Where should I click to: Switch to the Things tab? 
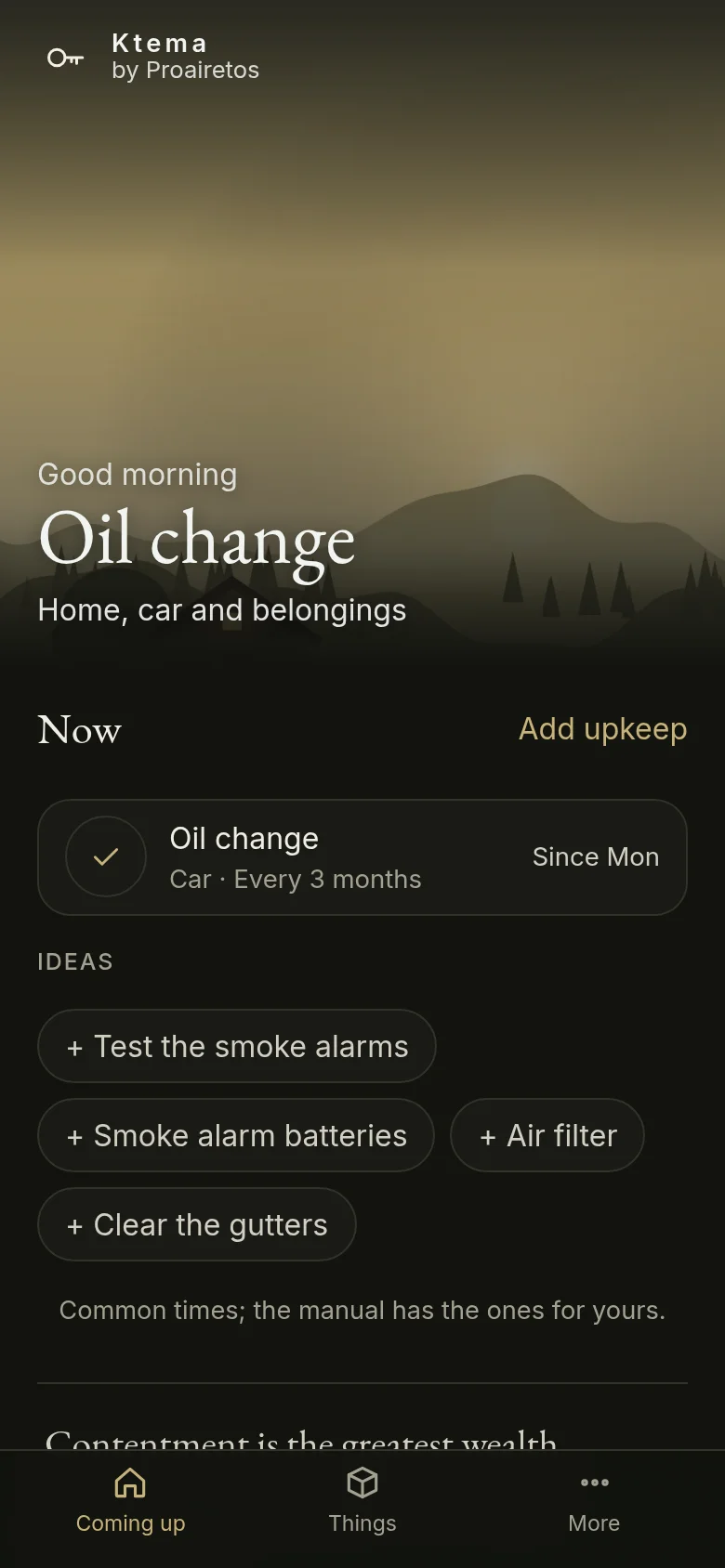[362, 1500]
